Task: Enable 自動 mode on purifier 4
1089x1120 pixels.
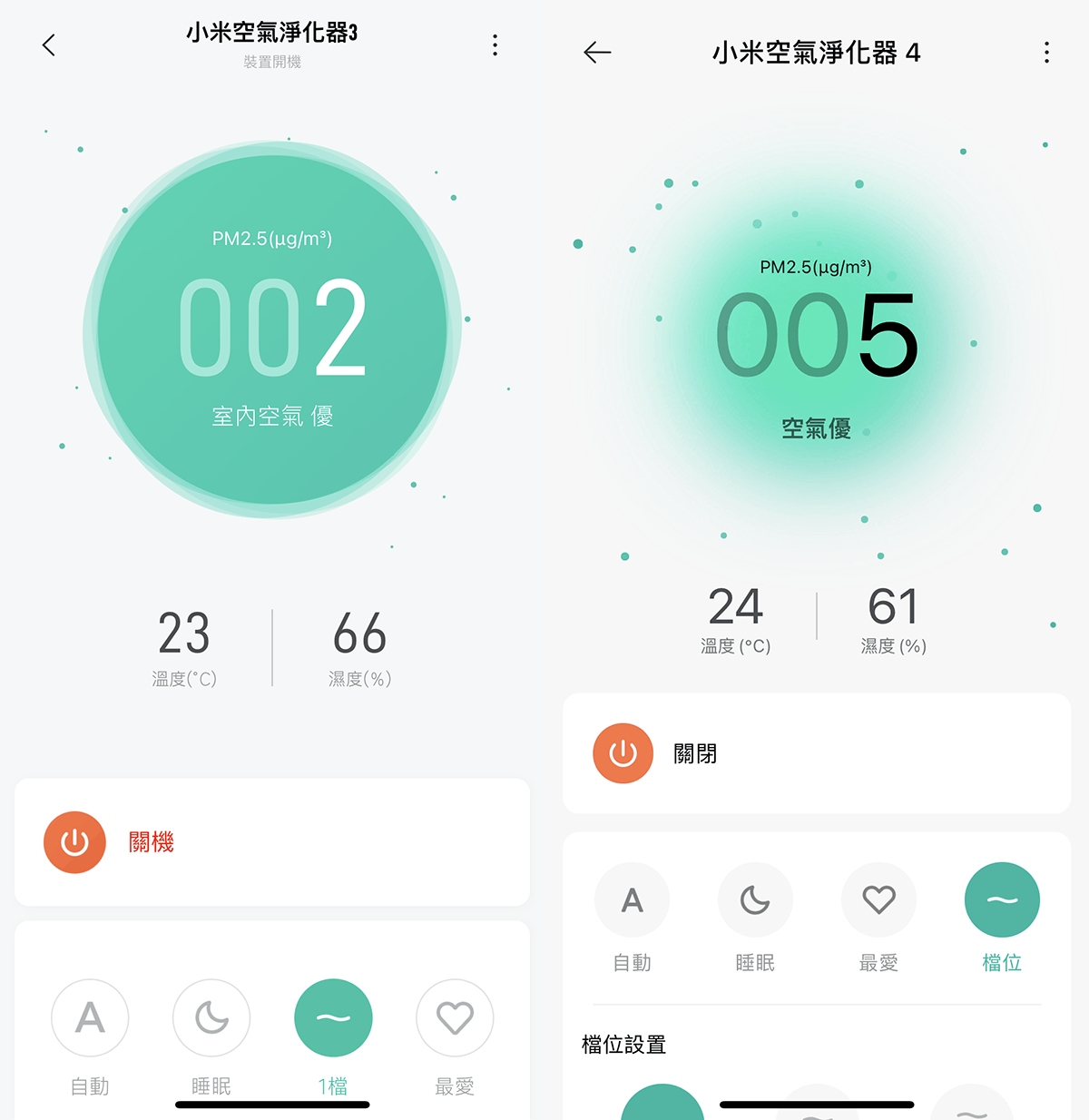Action: pyautogui.click(x=633, y=899)
